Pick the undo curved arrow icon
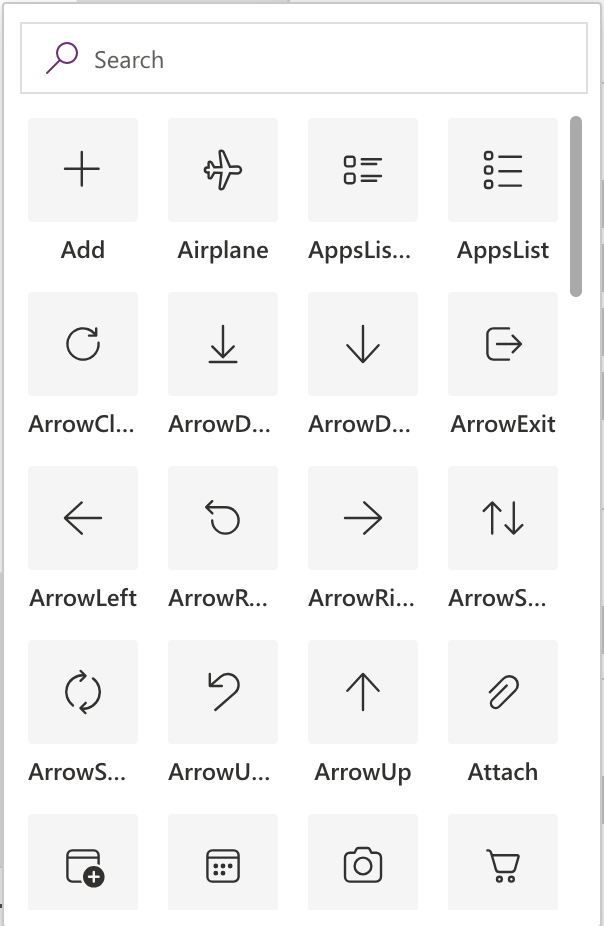The height and width of the screenshot is (926, 604). [x=223, y=692]
